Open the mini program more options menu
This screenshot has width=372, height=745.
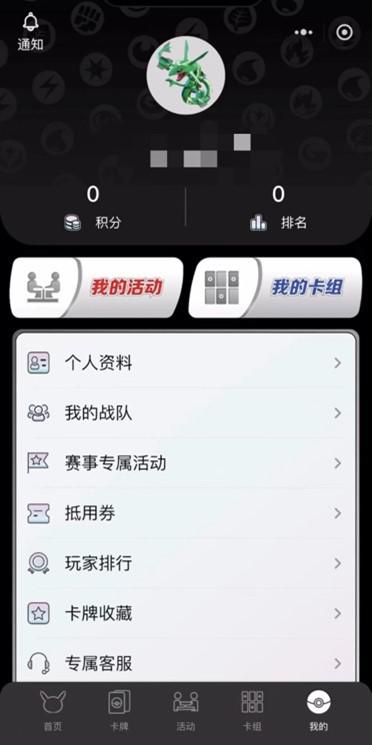click(x=303, y=32)
